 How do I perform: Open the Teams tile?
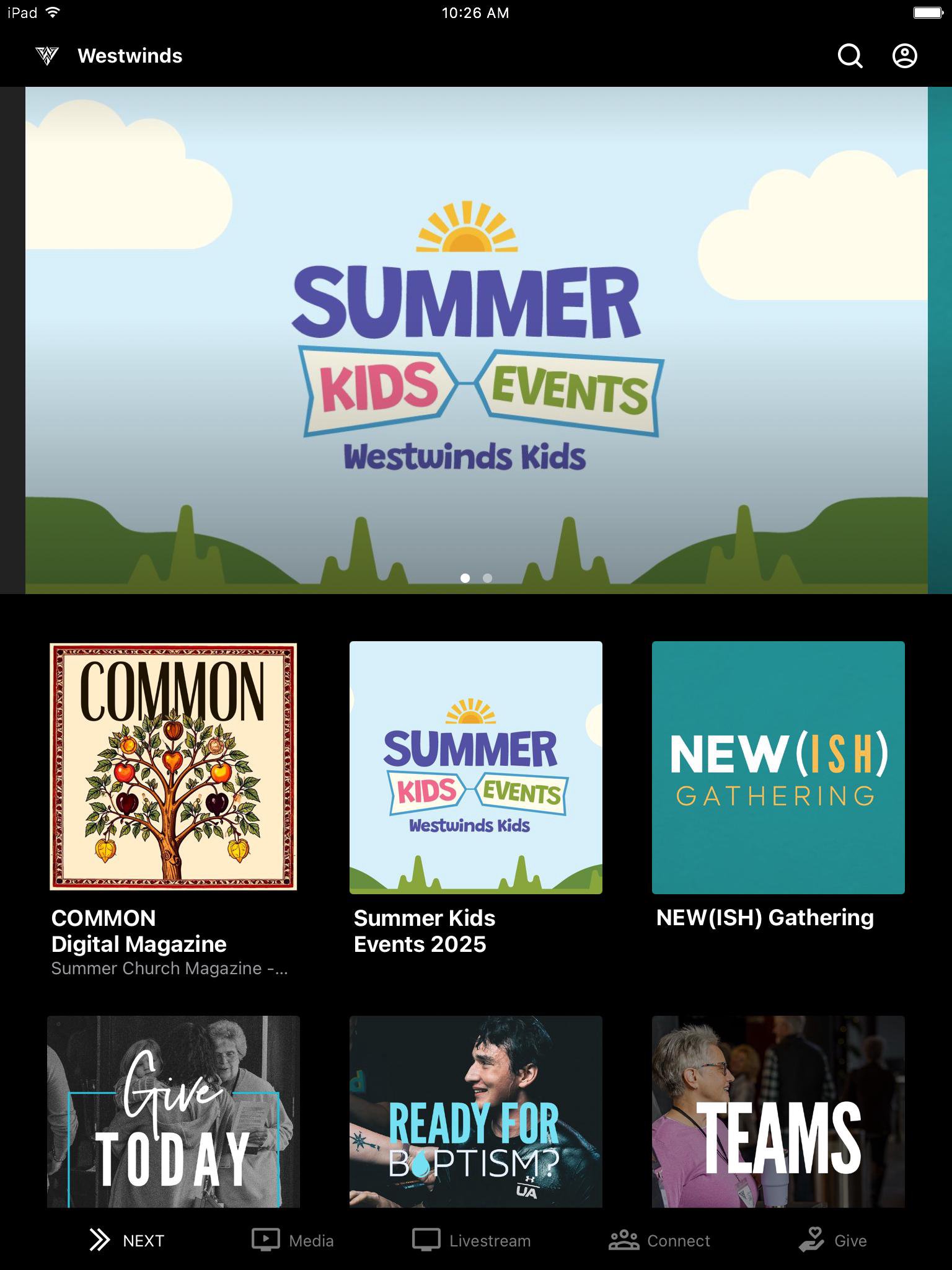pos(778,1111)
